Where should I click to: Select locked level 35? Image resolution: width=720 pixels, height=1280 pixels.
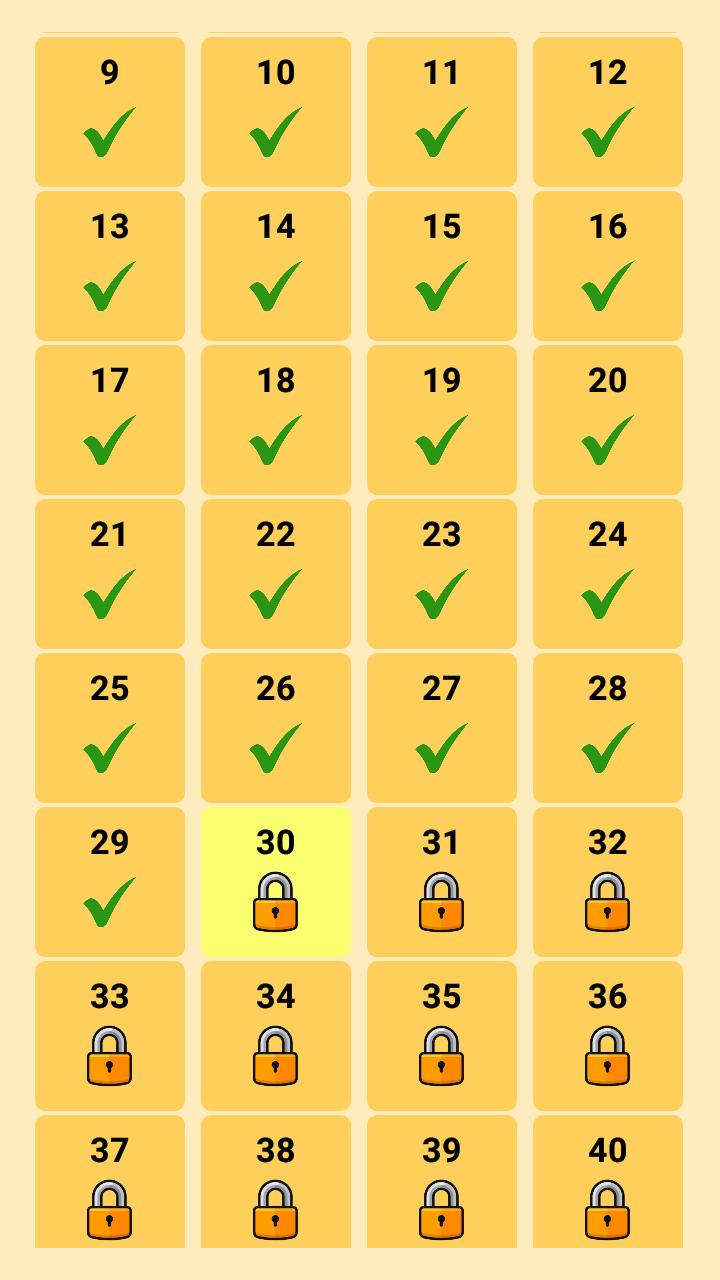[442, 1036]
